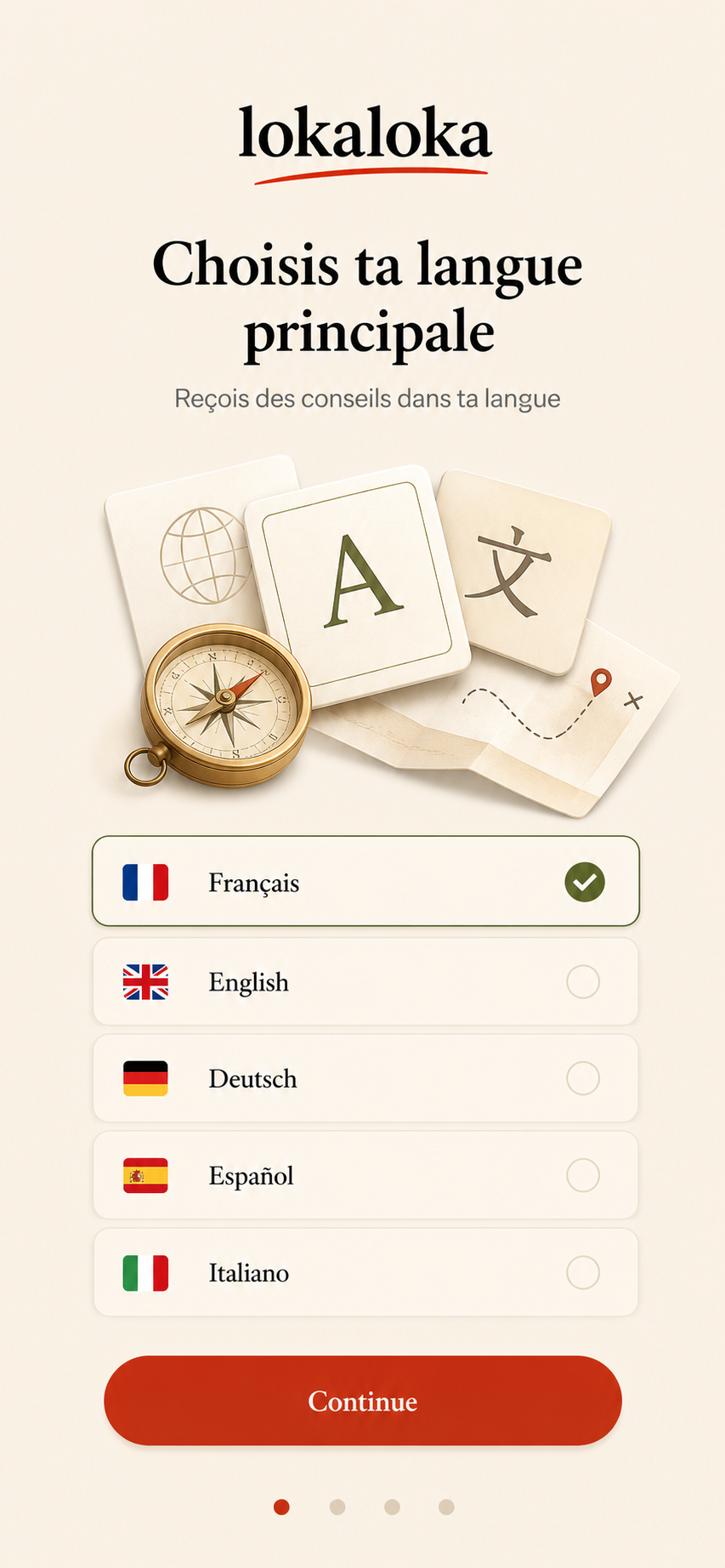Tap the Continue button
This screenshot has width=725, height=1568.
click(x=363, y=1400)
